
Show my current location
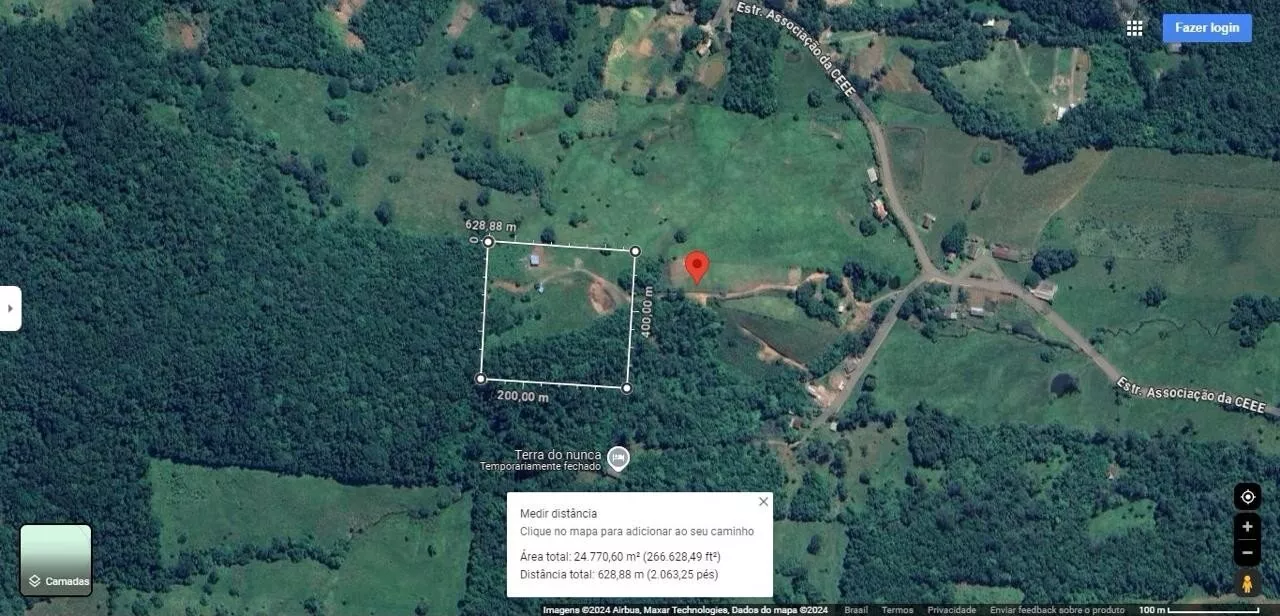(1247, 496)
